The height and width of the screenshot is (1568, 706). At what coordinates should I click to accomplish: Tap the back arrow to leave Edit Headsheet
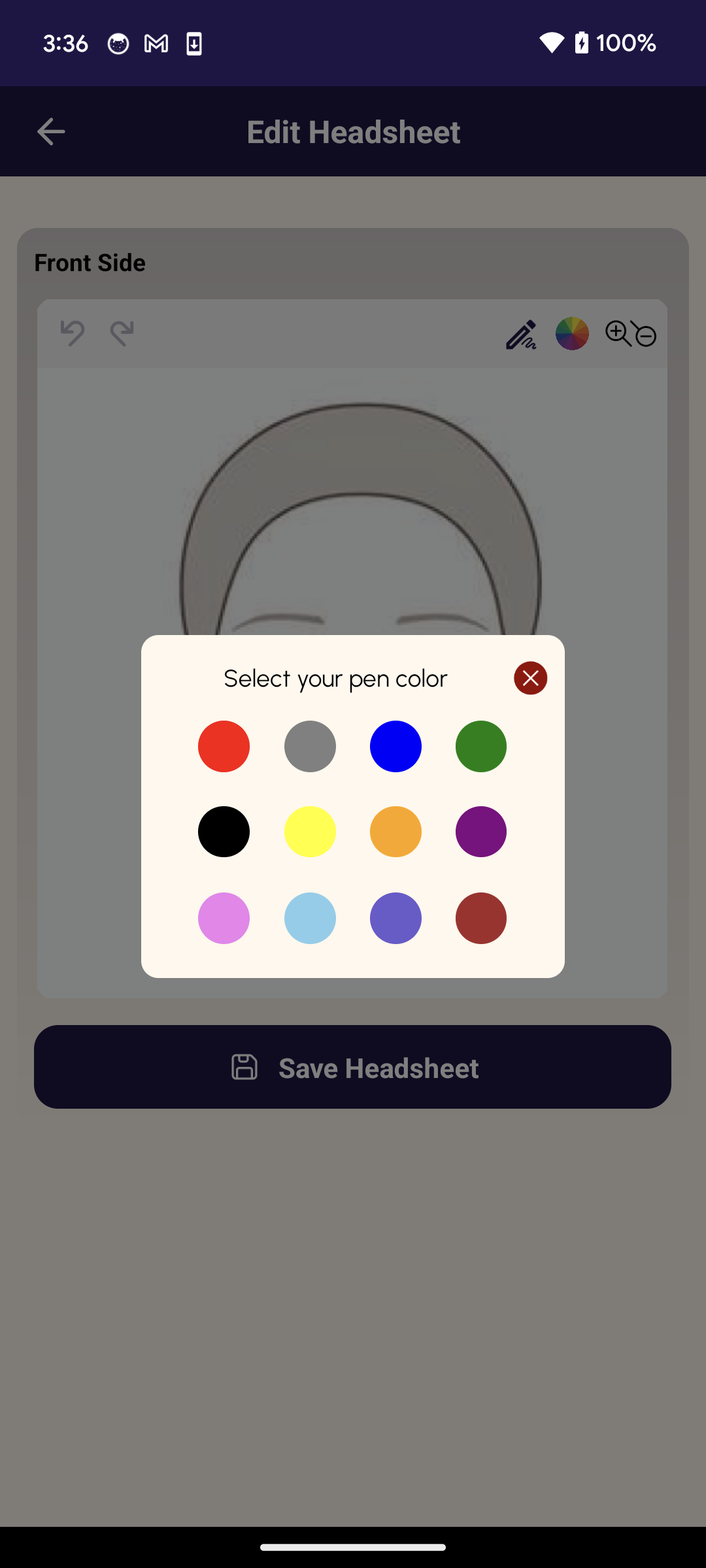[50, 131]
